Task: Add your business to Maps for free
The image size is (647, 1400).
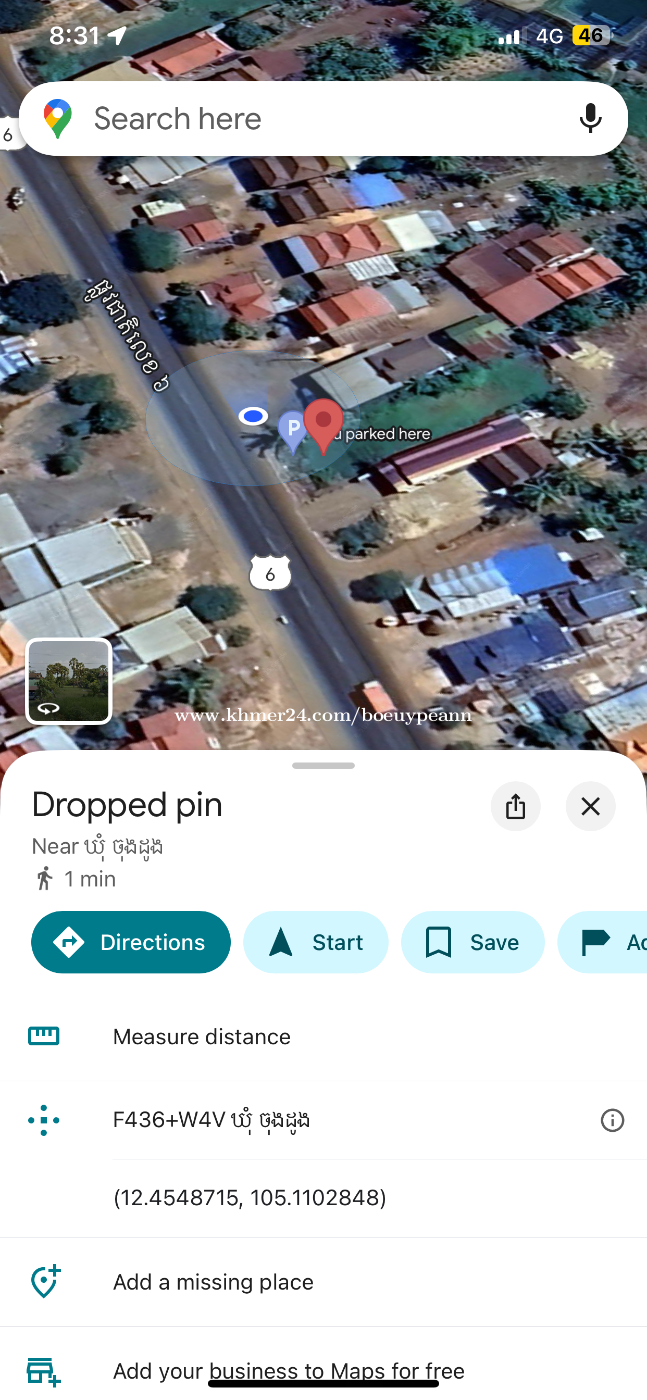Action: [x=323, y=1370]
